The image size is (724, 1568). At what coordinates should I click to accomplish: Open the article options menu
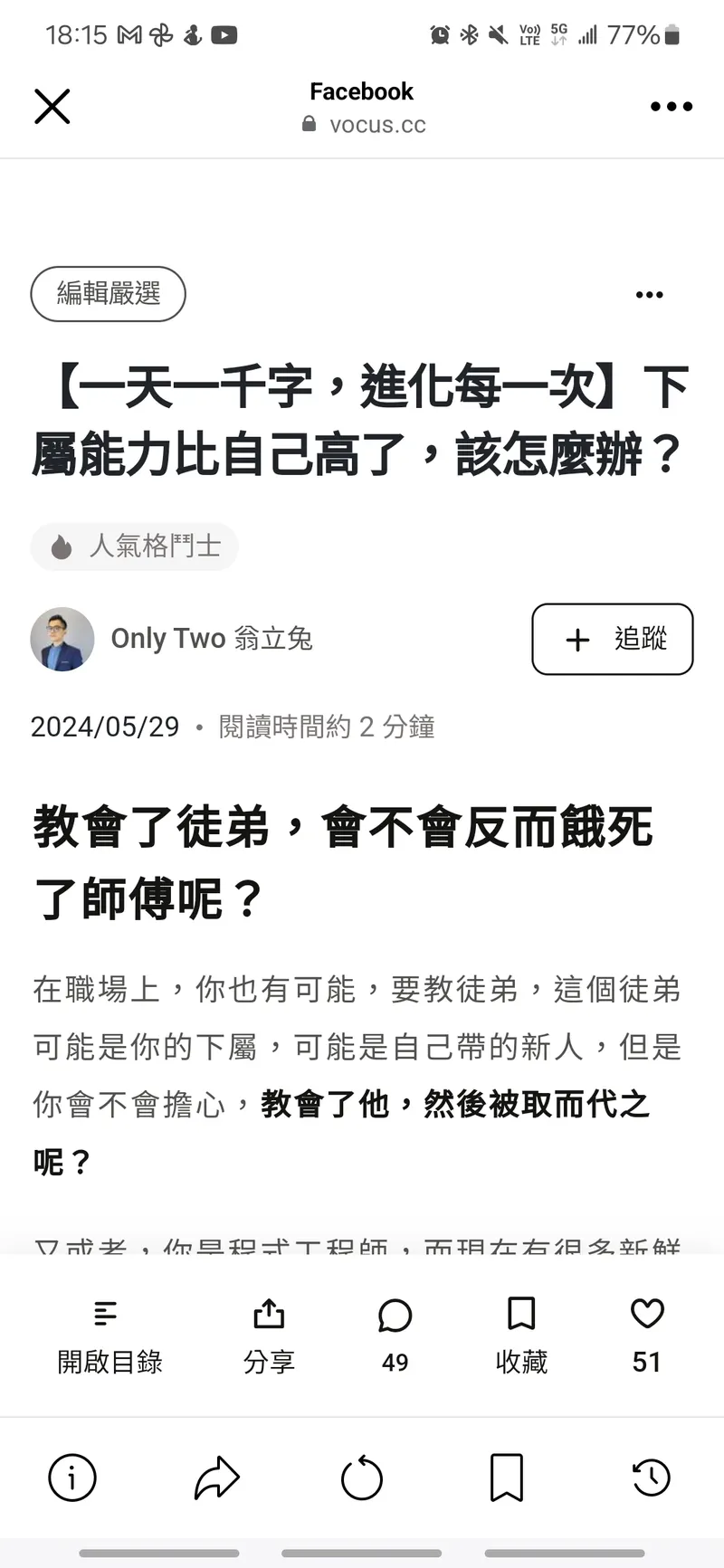click(649, 295)
